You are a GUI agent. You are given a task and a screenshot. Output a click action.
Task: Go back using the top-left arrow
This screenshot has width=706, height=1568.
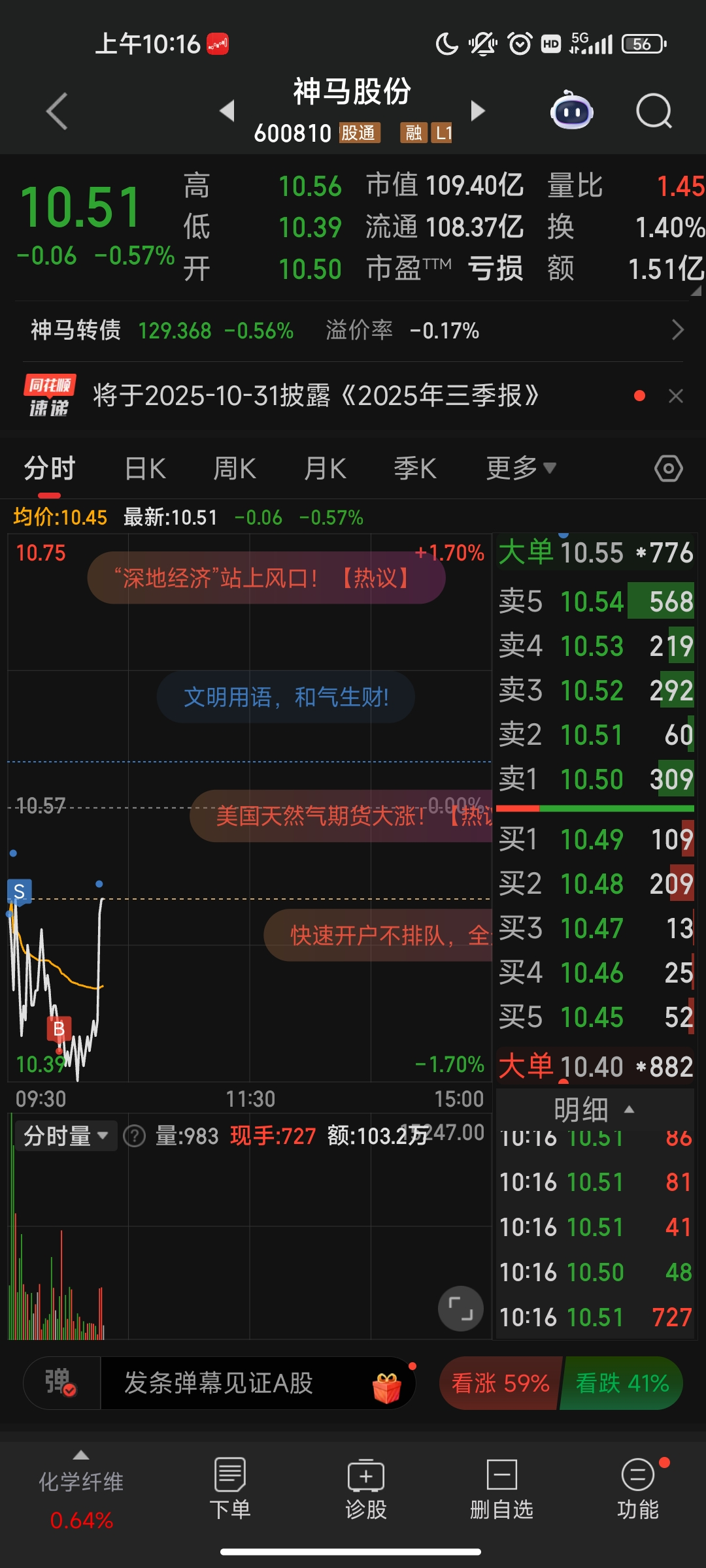coord(58,111)
